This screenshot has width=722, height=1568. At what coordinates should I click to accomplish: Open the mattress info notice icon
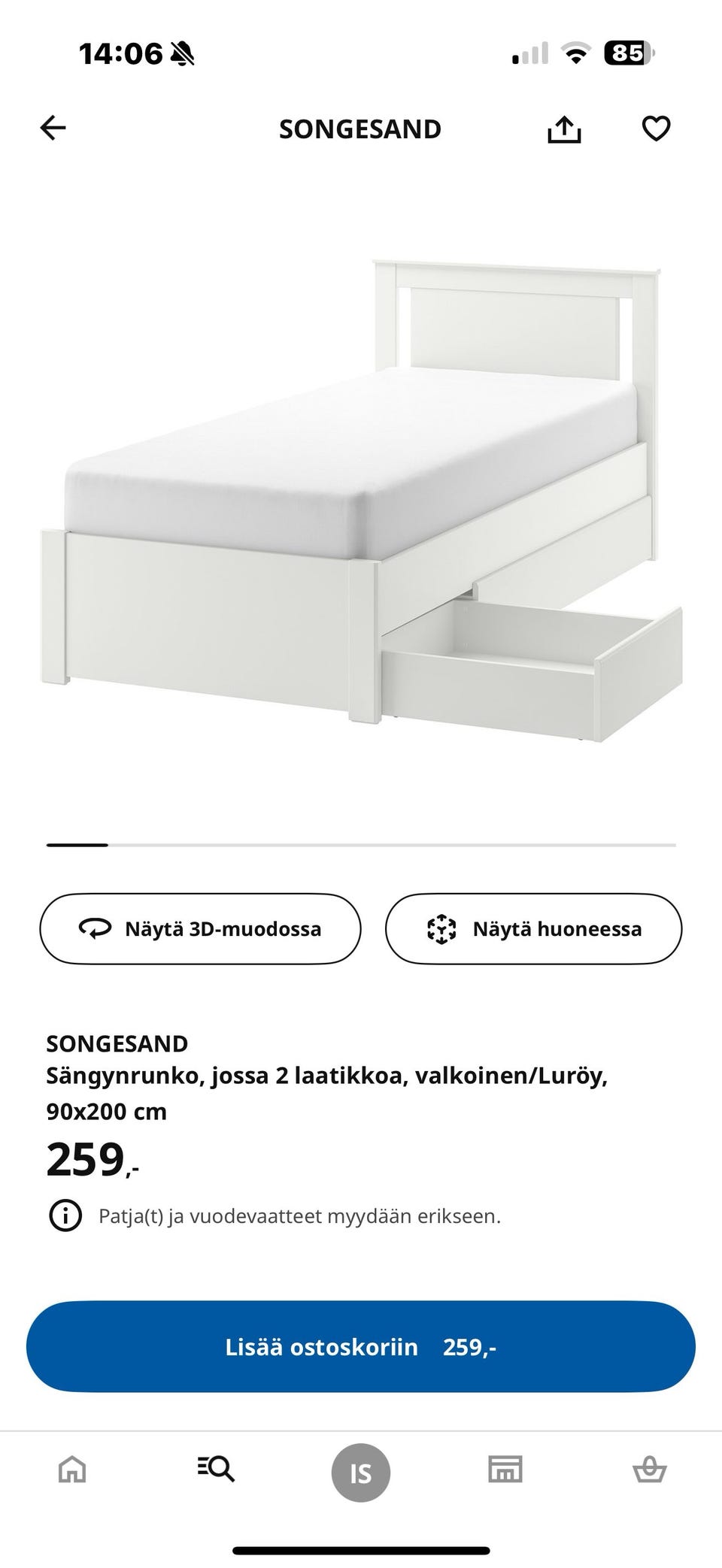pyautogui.click(x=65, y=1211)
